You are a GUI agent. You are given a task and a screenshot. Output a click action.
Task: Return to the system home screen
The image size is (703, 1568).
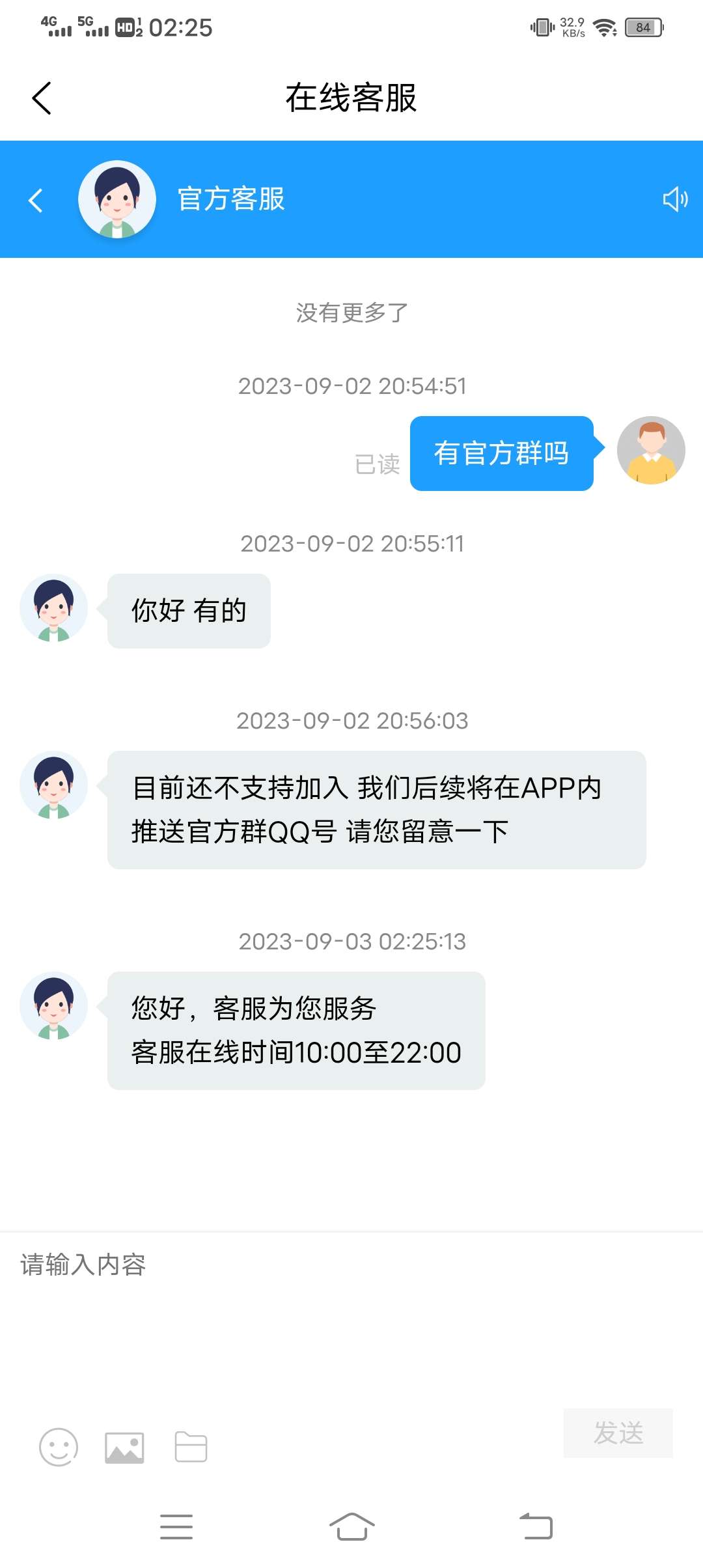[x=351, y=1526]
